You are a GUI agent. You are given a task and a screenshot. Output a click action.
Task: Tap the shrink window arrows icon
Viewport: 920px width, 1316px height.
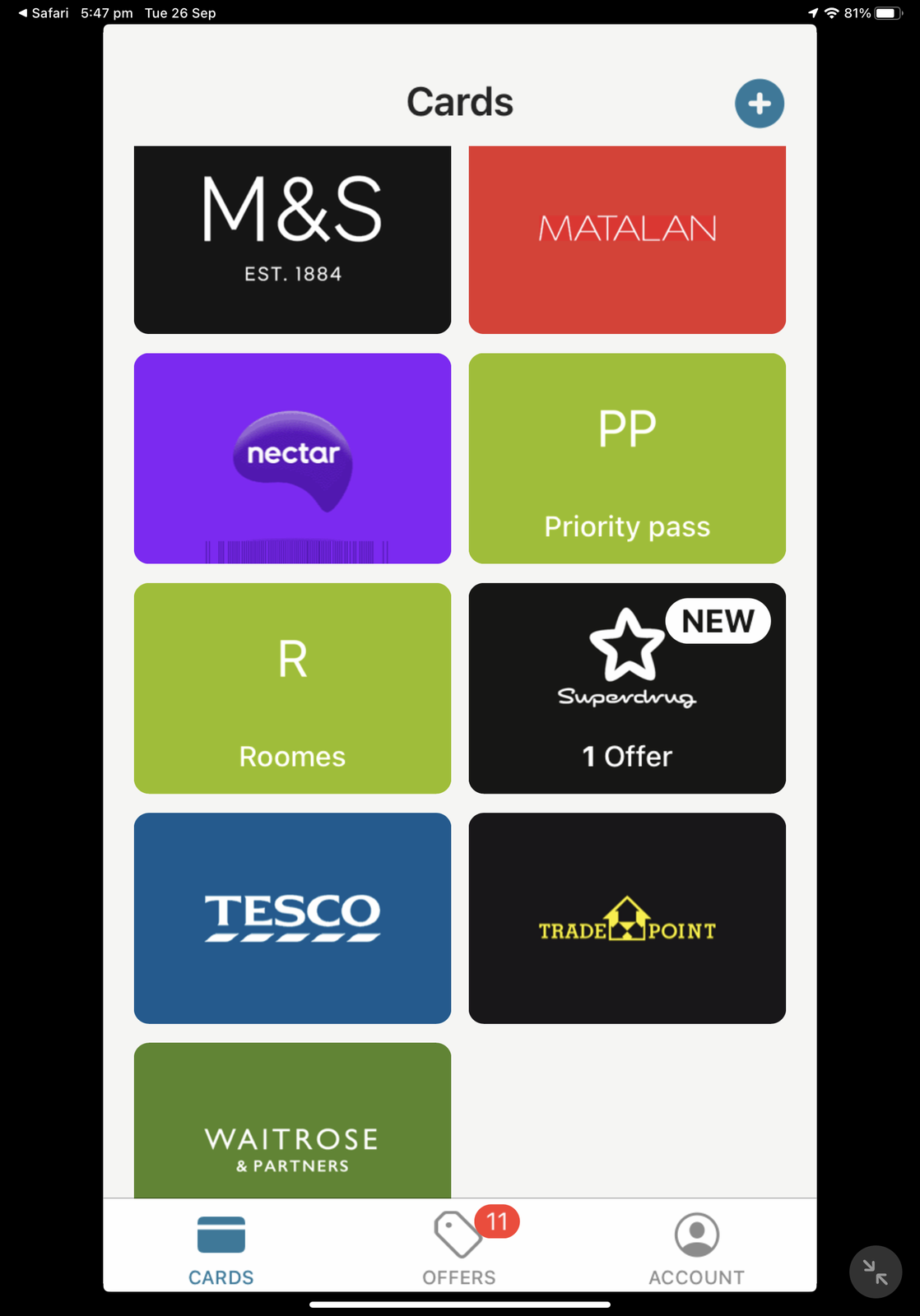point(875,1272)
